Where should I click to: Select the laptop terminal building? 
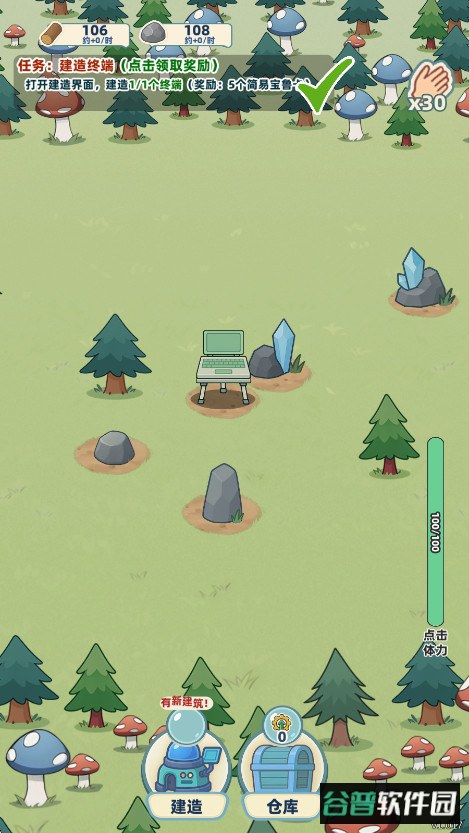[x=223, y=367]
